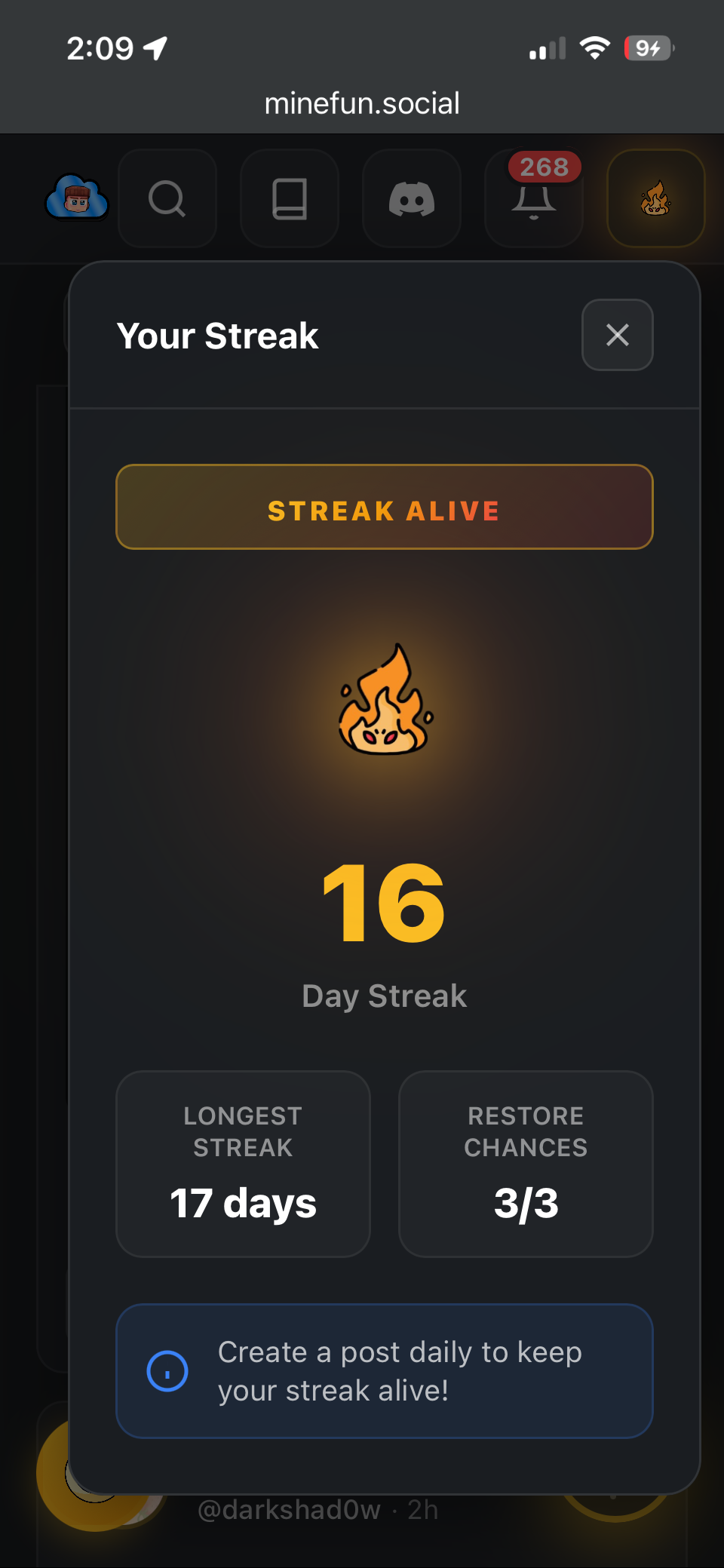Viewport: 724px width, 1568px height.
Task: Close the Your Streak dialog
Action: pos(617,335)
